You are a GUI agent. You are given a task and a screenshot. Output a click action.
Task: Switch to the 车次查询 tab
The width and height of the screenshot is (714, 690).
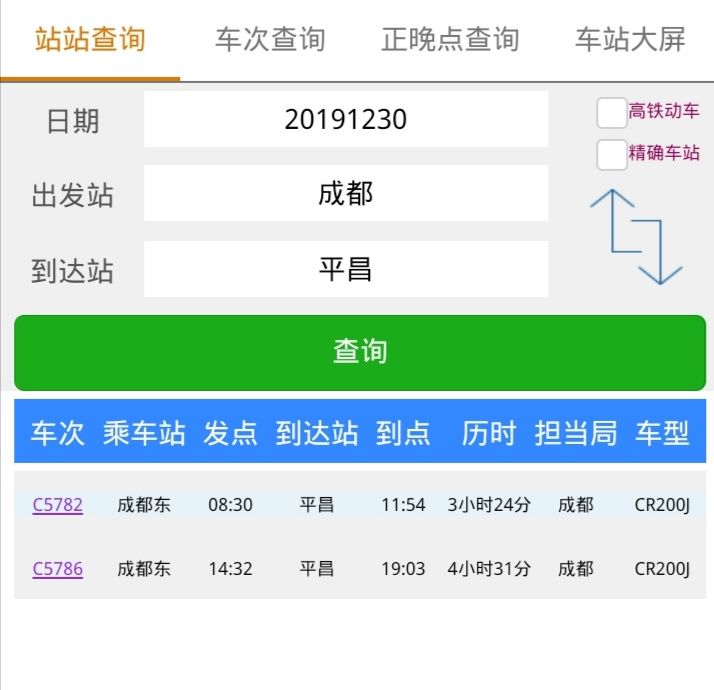pyautogui.click(x=270, y=40)
